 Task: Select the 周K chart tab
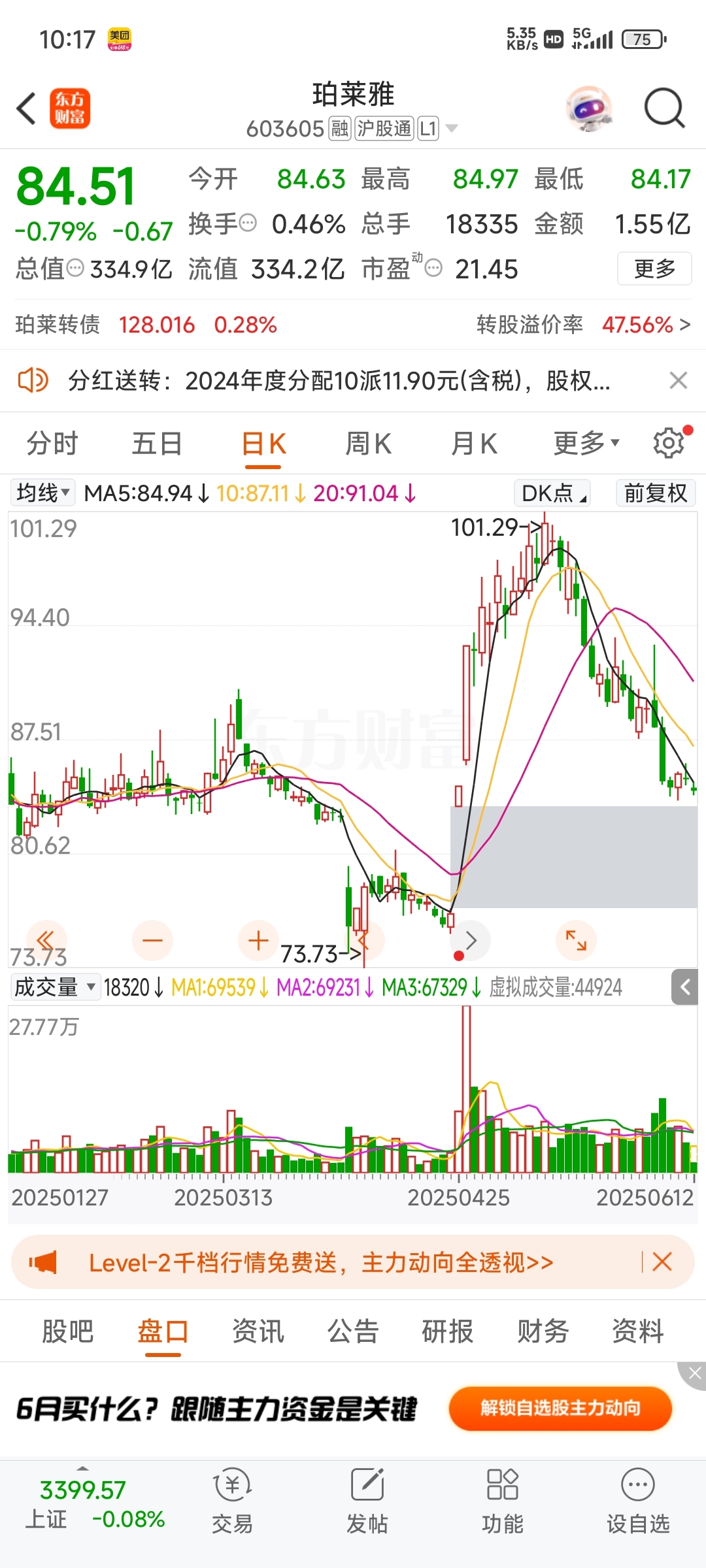(x=368, y=444)
